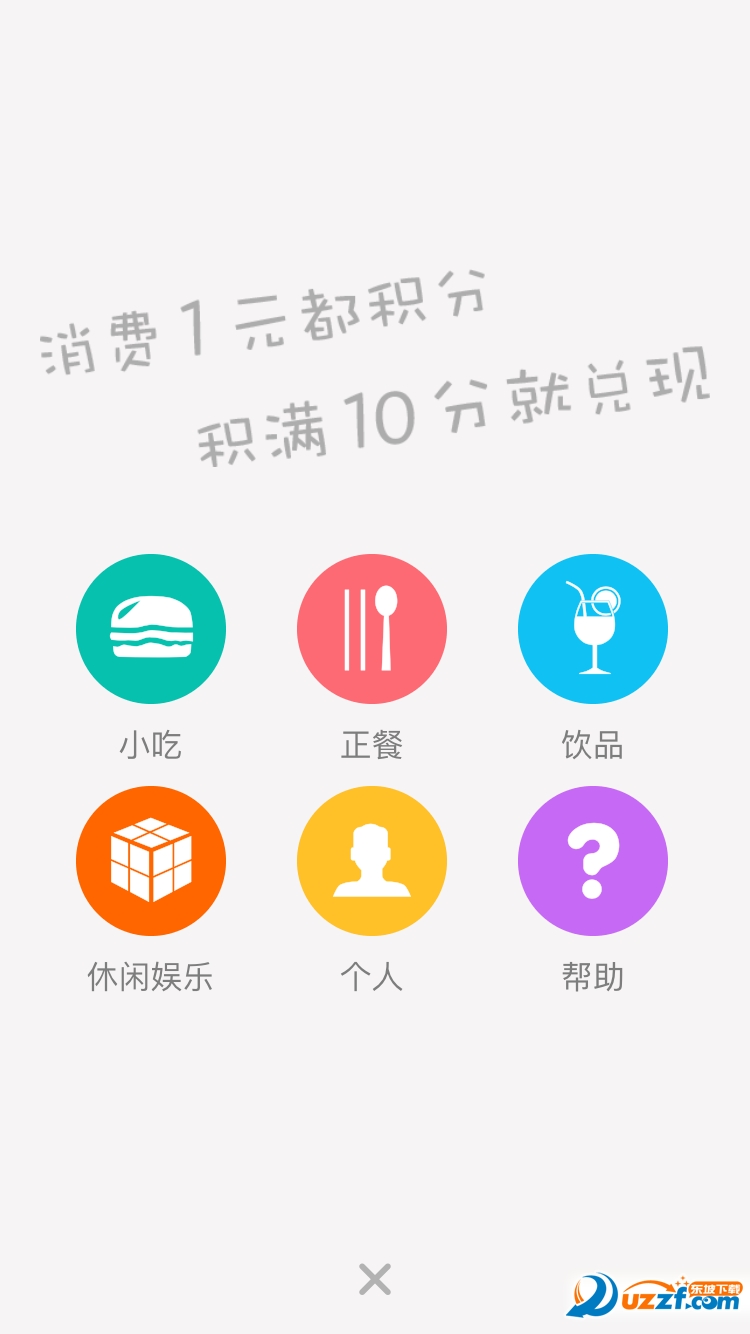Viewport: 750px width, 1334px height.
Task: Select the 正餐 text label
Action: point(372,744)
